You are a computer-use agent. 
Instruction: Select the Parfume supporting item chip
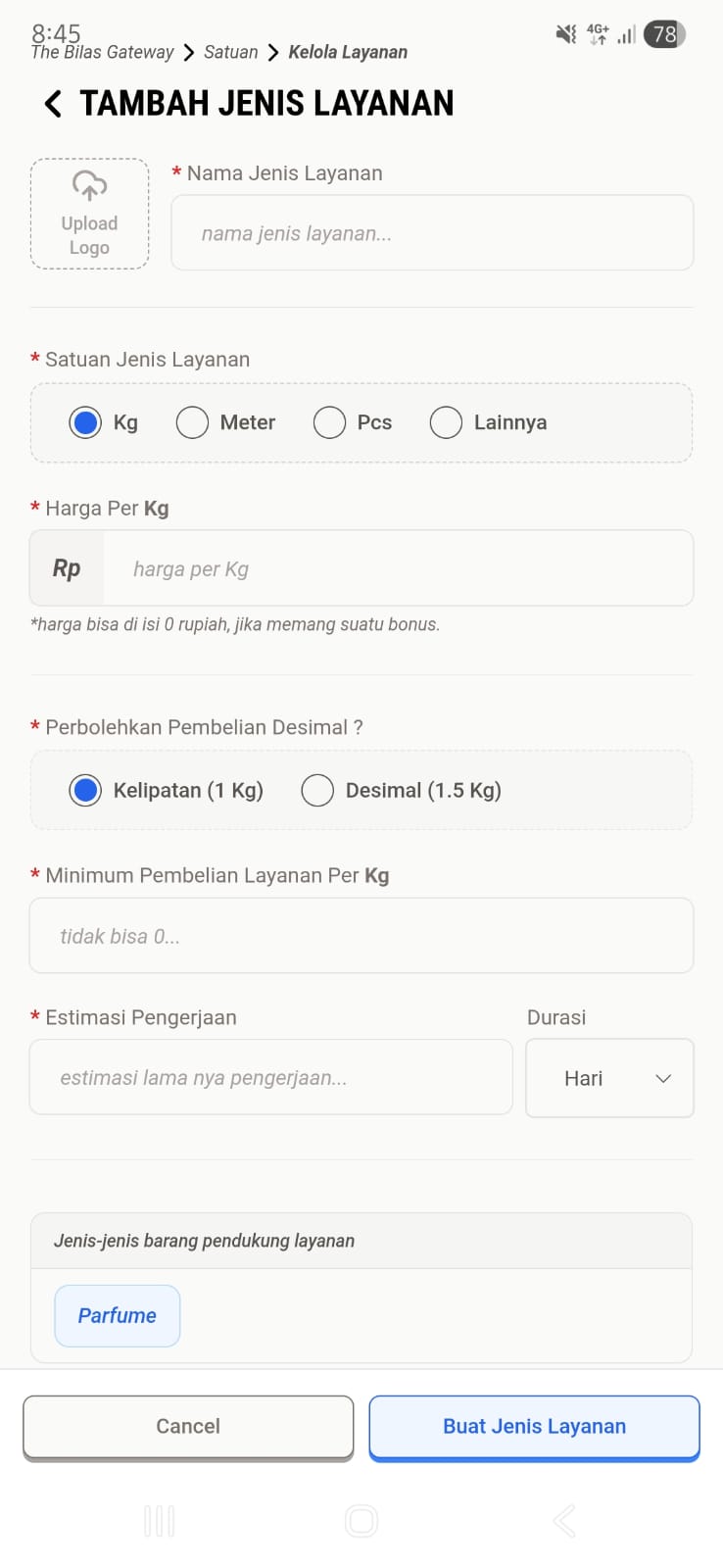pos(117,1315)
